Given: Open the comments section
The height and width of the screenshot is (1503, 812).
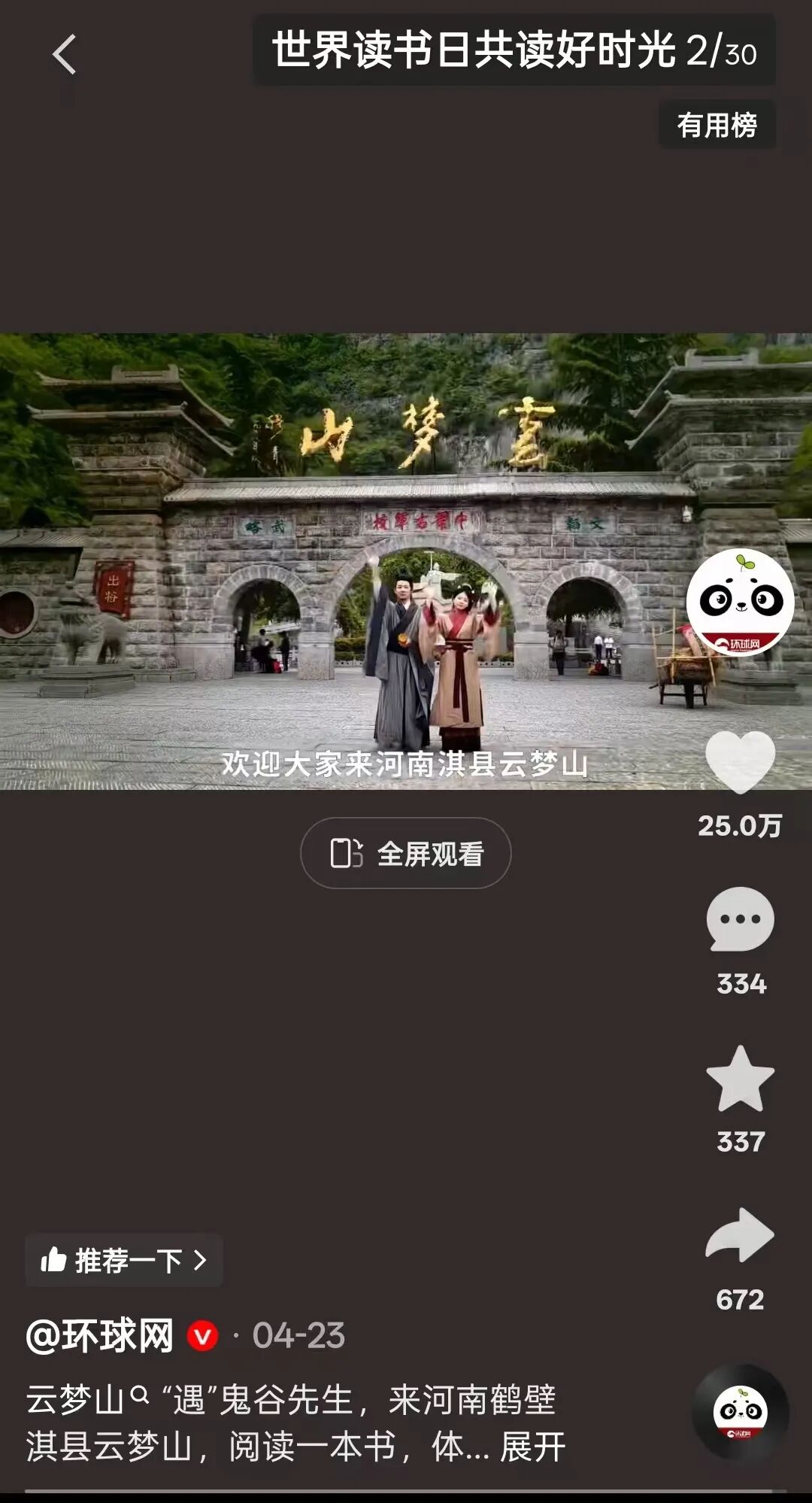Looking at the screenshot, I should [740, 921].
